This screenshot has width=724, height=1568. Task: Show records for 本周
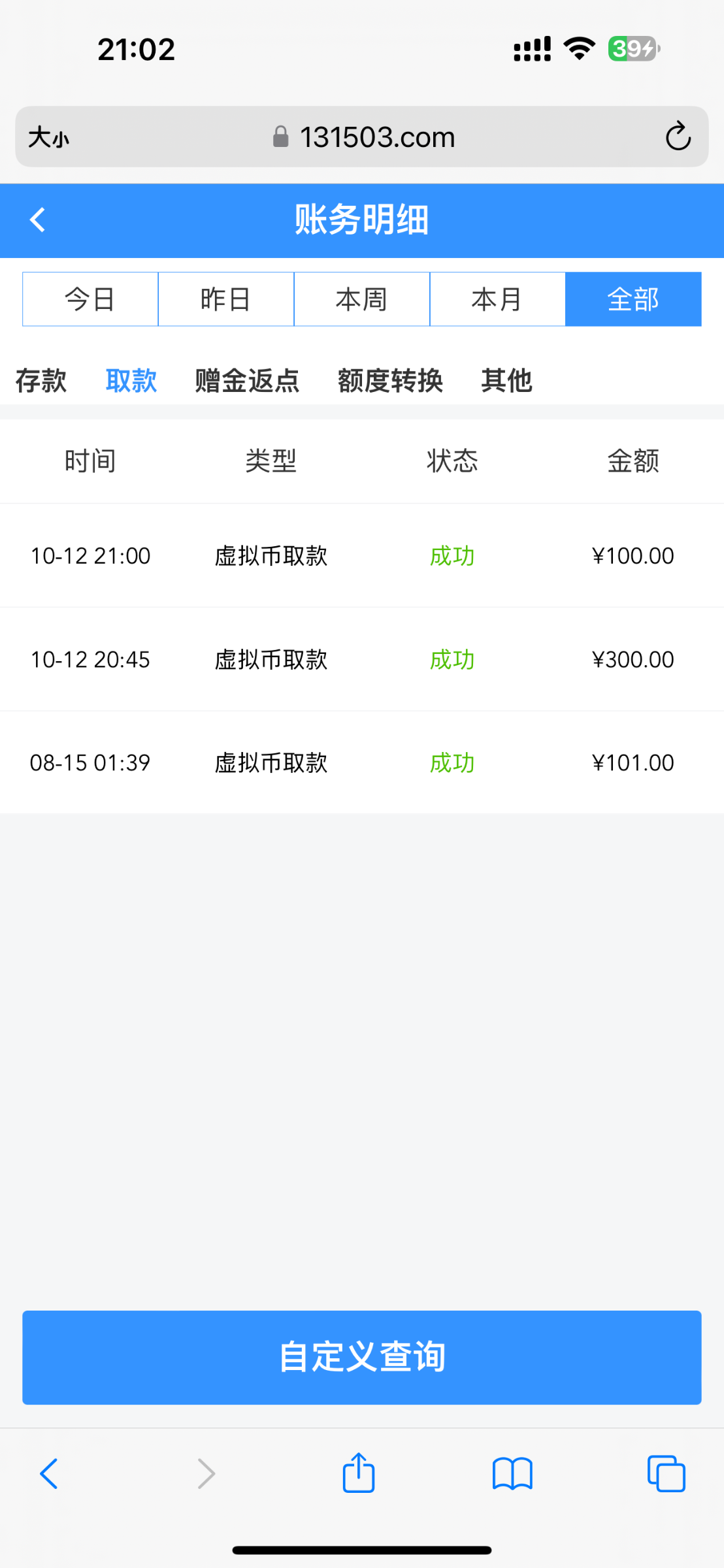coord(362,299)
